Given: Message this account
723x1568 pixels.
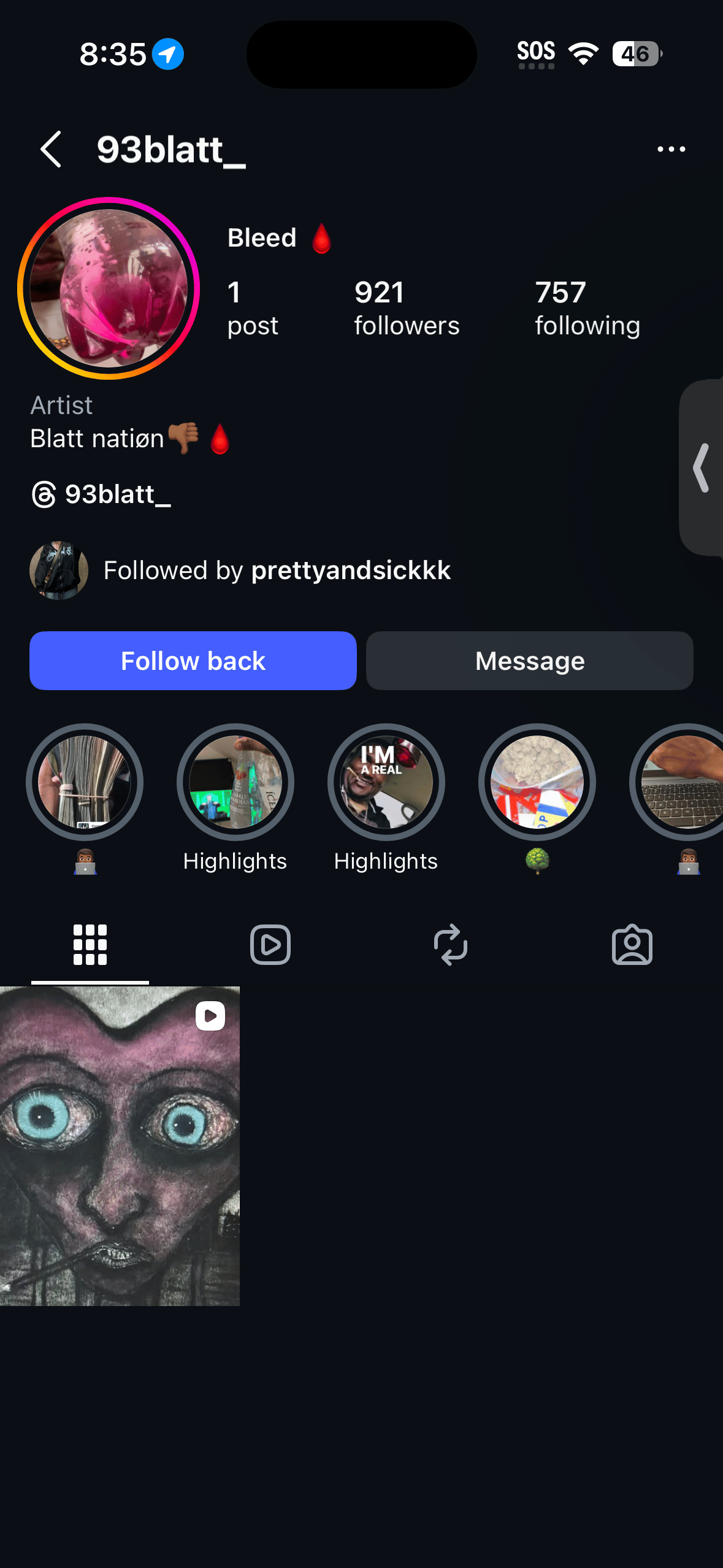Looking at the screenshot, I should pyautogui.click(x=529, y=661).
